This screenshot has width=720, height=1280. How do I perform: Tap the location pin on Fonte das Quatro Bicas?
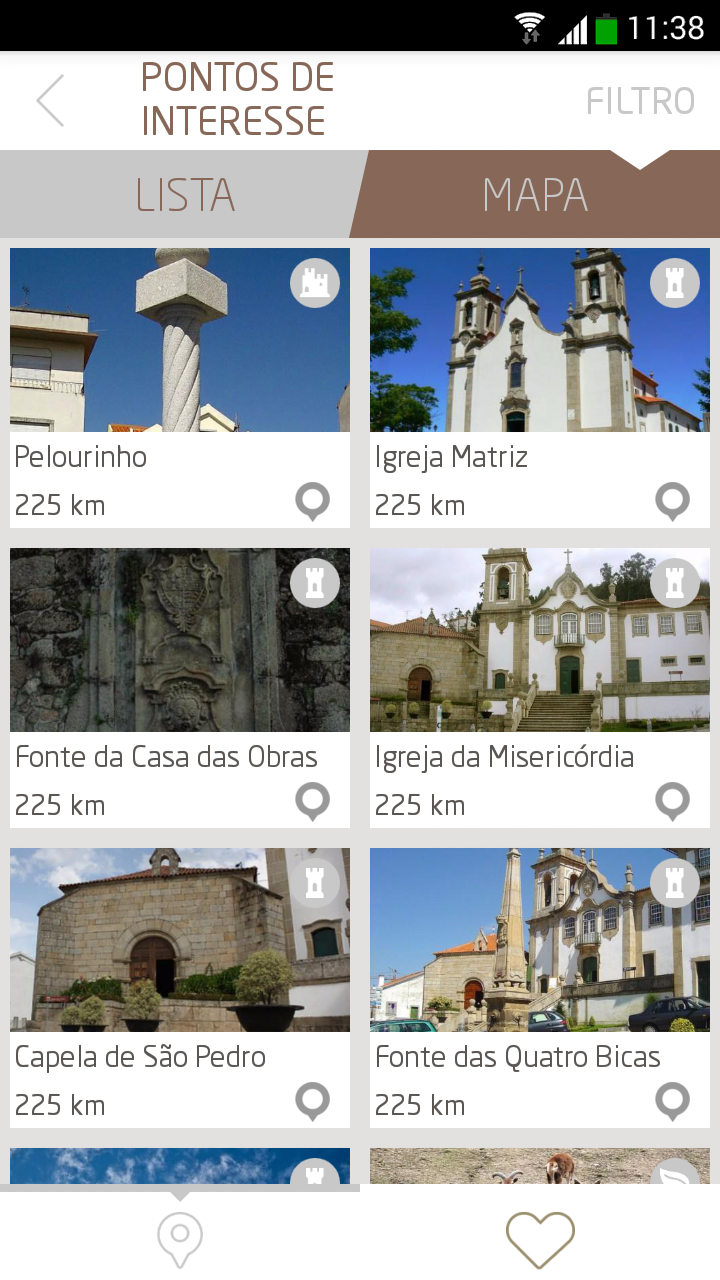(673, 1102)
